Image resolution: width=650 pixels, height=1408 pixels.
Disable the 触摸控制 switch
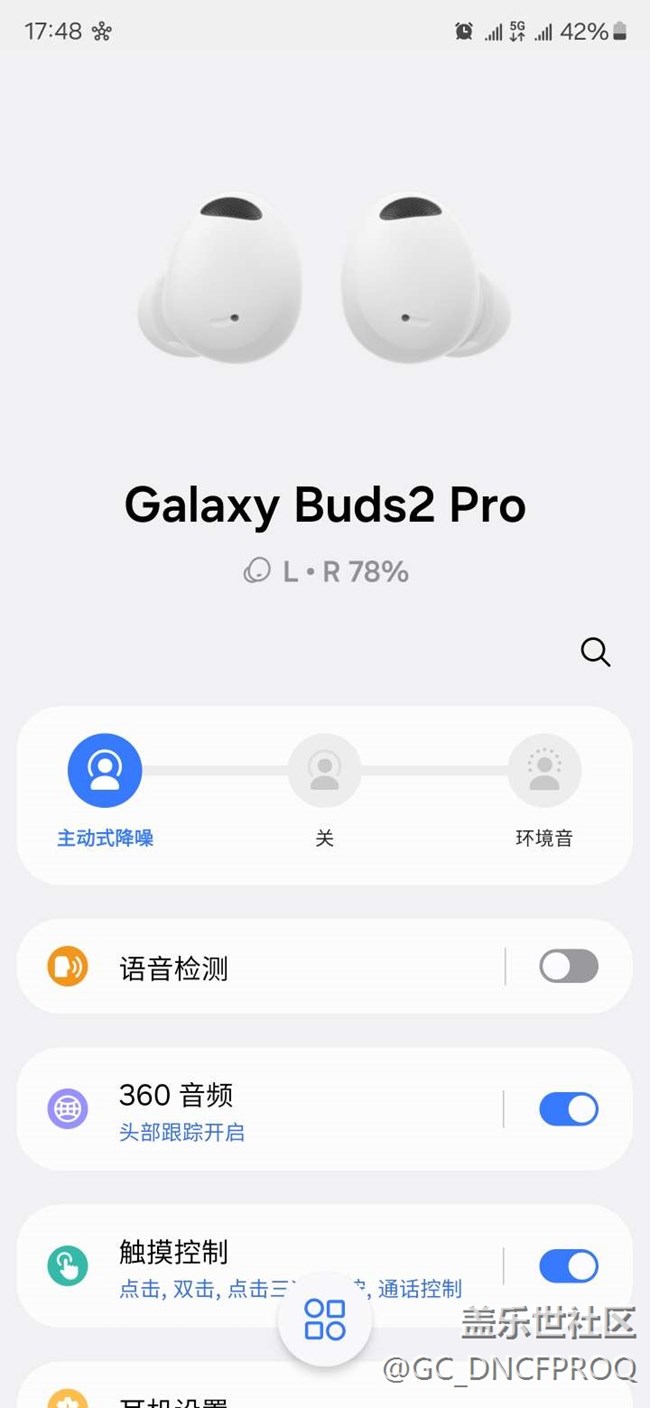(568, 1266)
